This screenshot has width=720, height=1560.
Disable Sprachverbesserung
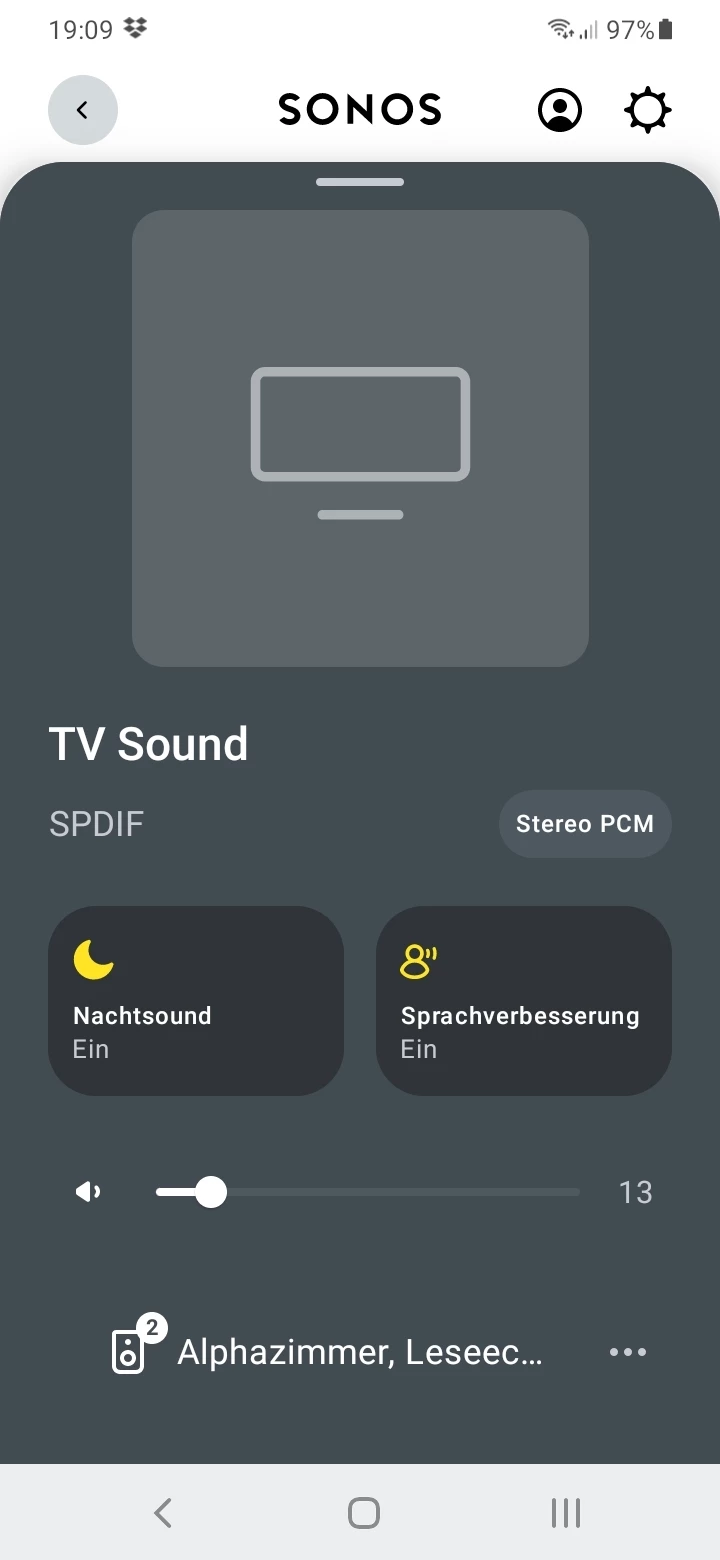coord(523,1001)
